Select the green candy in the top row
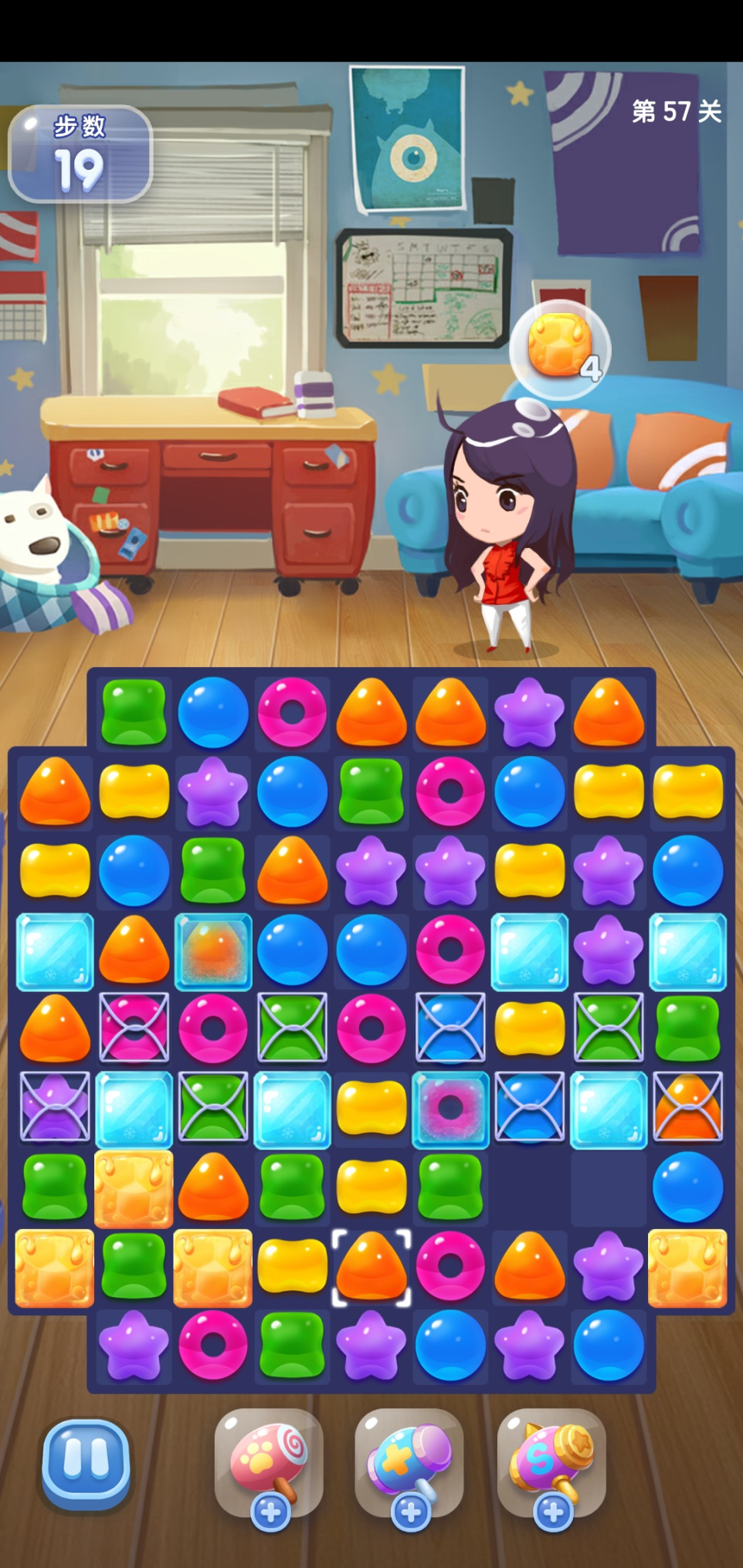Viewport: 743px width, 1568px height. point(134,712)
